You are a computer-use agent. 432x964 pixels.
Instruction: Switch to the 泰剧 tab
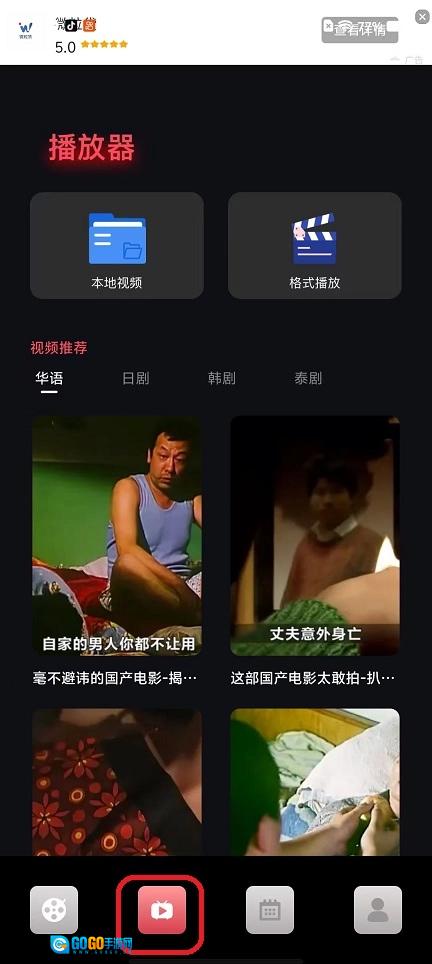coord(308,378)
